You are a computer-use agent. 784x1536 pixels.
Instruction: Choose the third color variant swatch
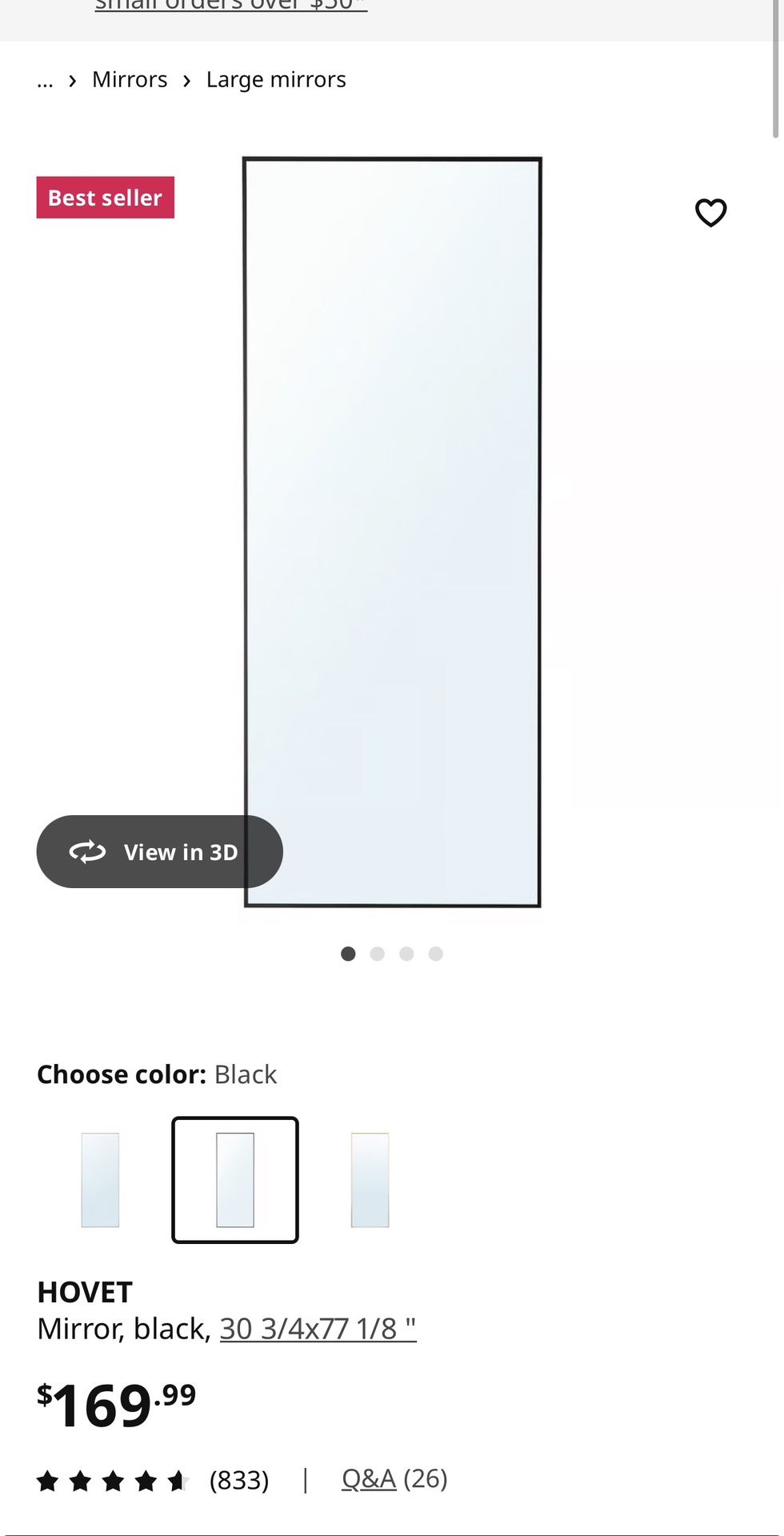pos(370,1179)
